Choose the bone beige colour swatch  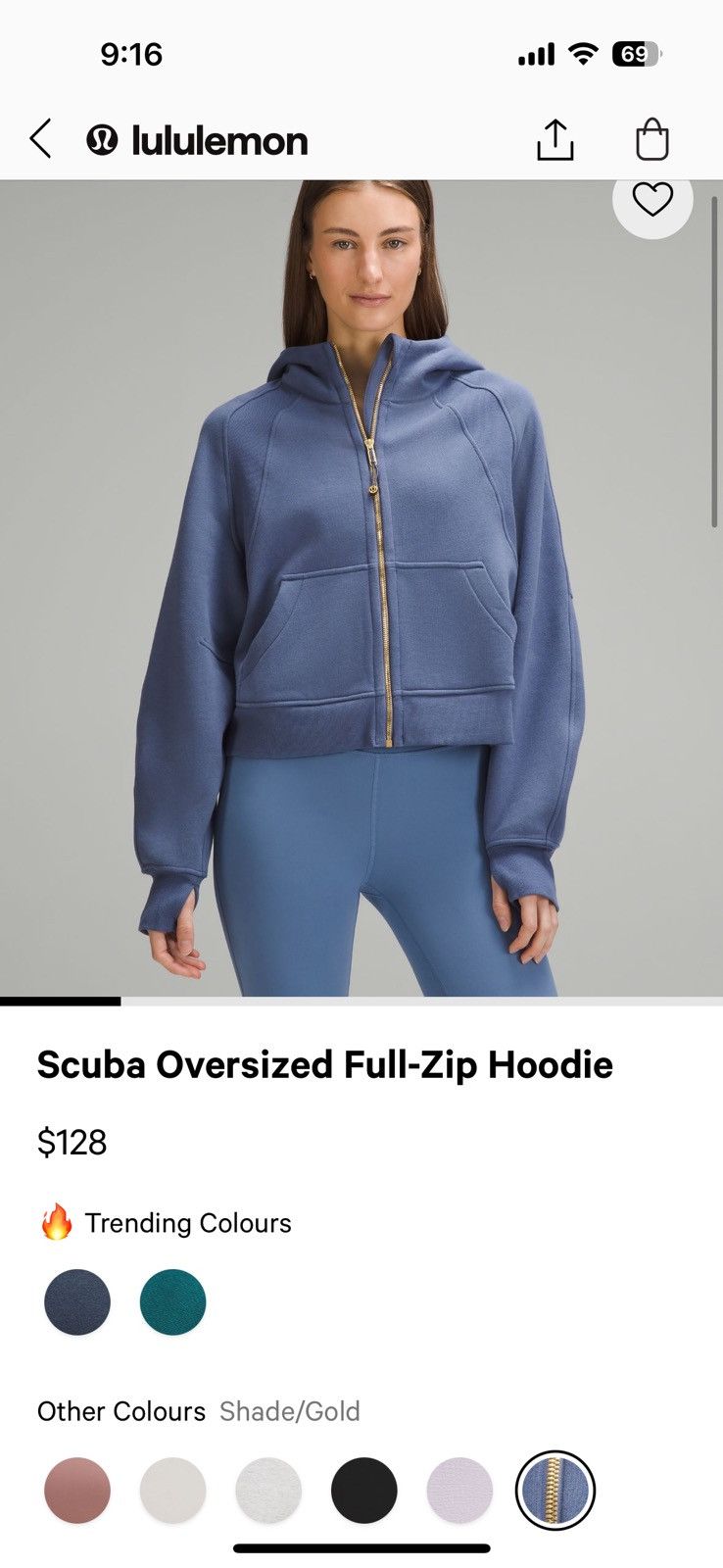point(173,1490)
